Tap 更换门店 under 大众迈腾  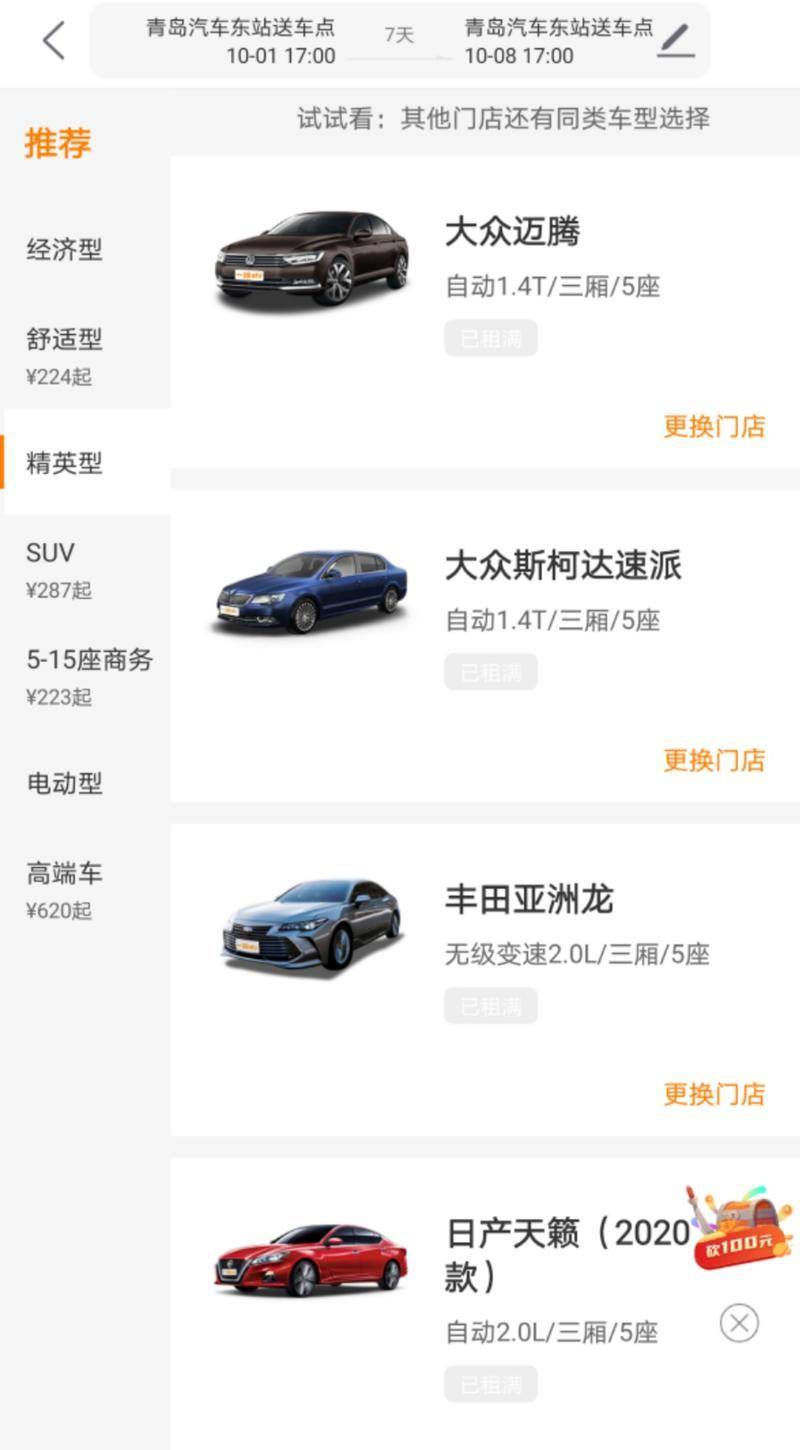(714, 428)
